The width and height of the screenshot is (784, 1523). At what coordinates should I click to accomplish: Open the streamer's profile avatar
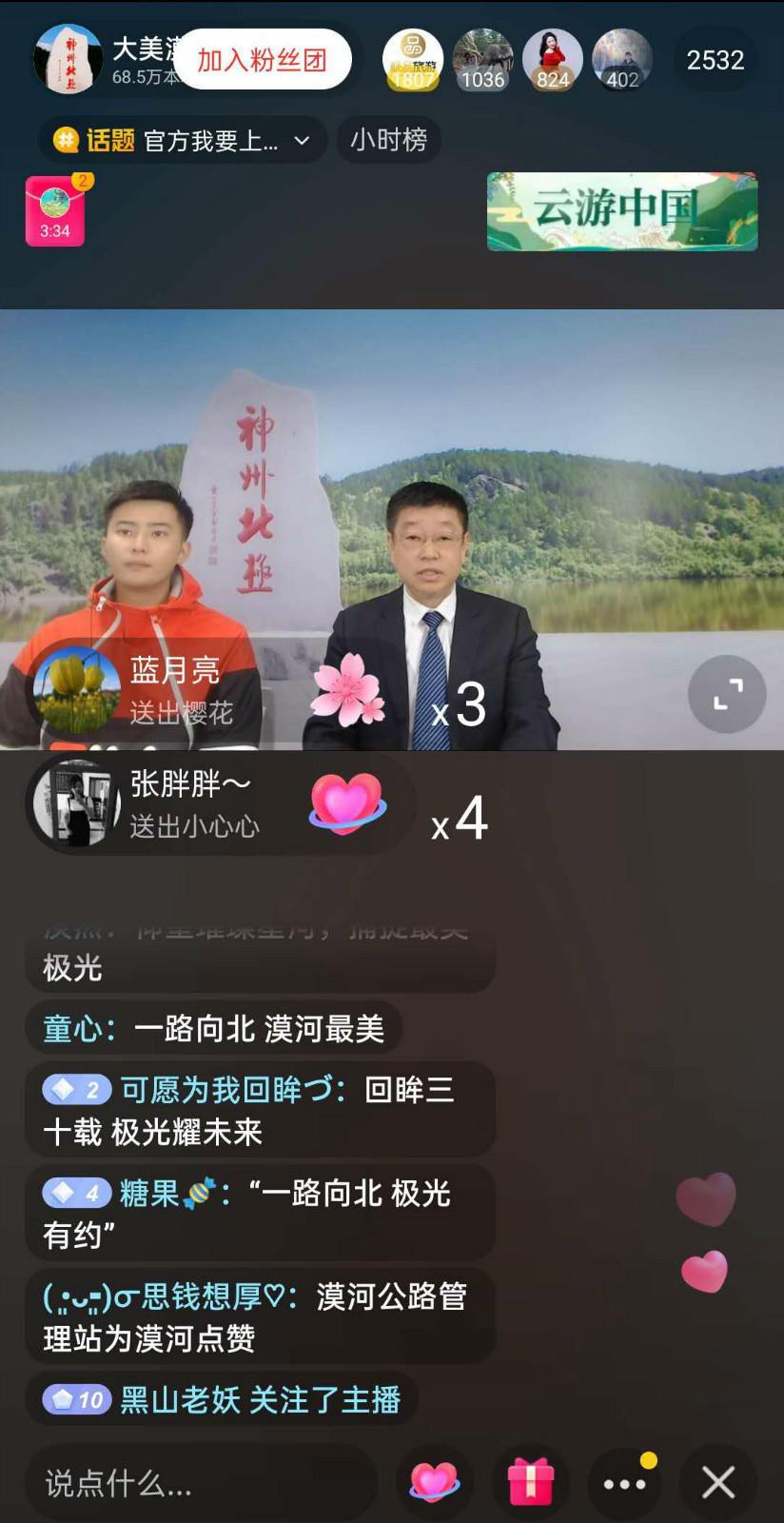pos(68,59)
